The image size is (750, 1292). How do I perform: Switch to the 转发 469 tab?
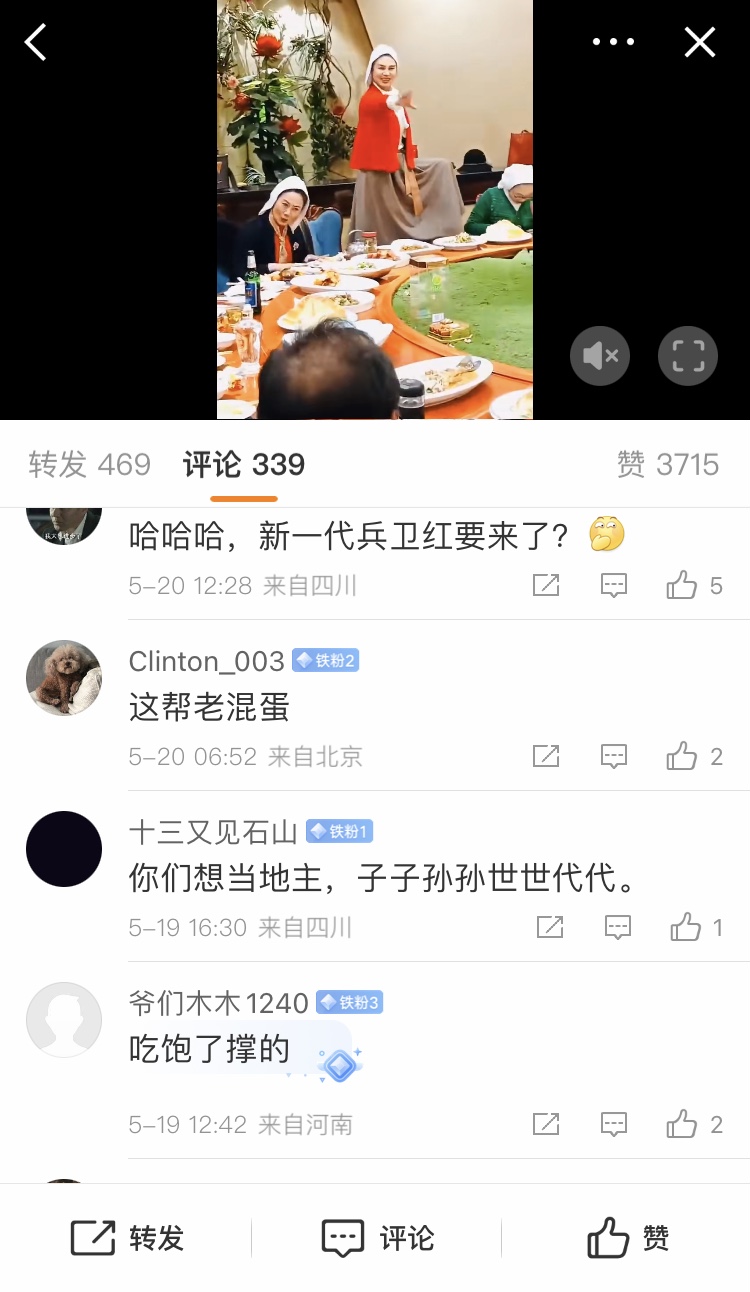[x=90, y=464]
